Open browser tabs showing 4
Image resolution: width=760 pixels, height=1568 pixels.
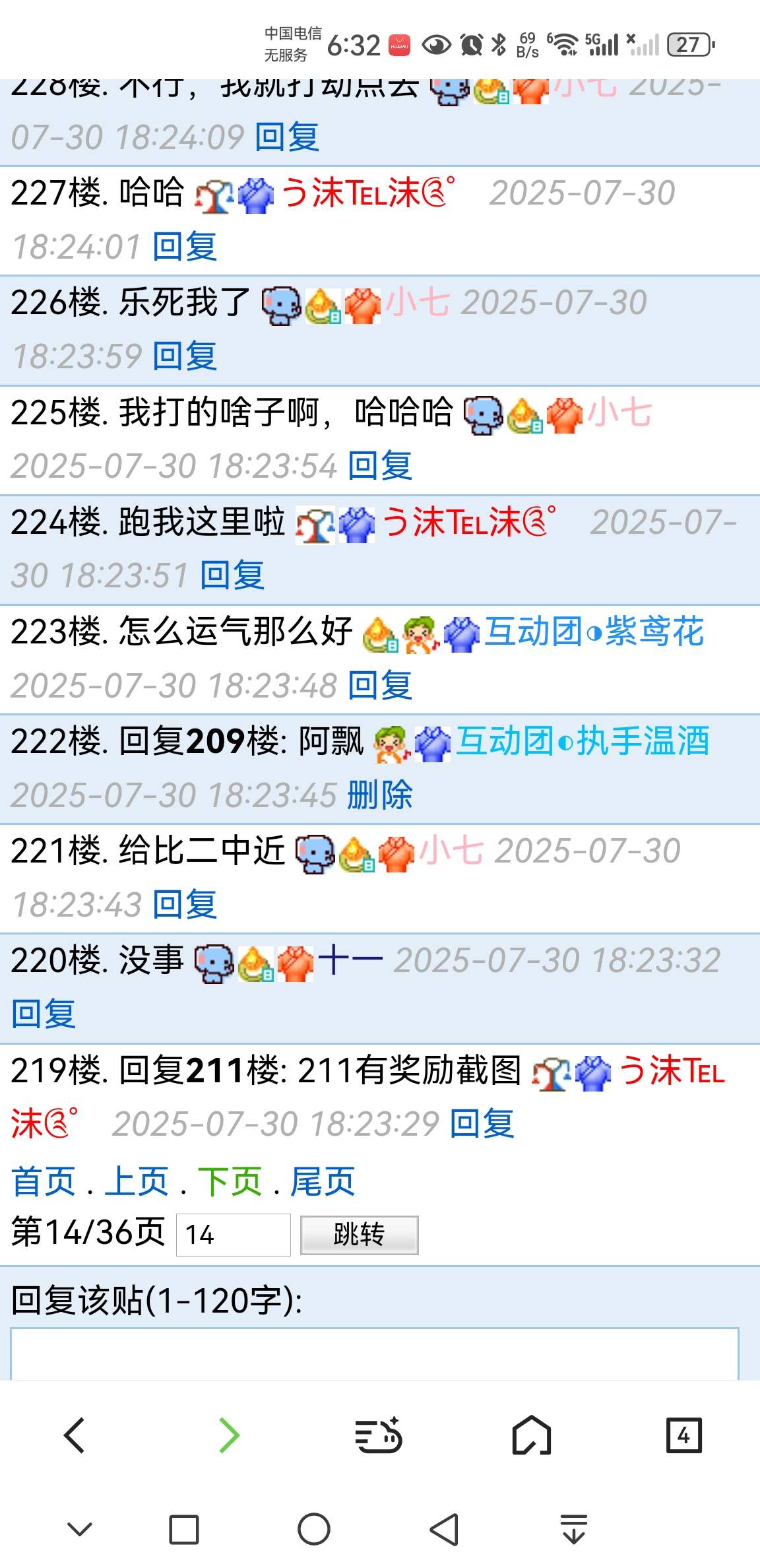click(x=683, y=1435)
